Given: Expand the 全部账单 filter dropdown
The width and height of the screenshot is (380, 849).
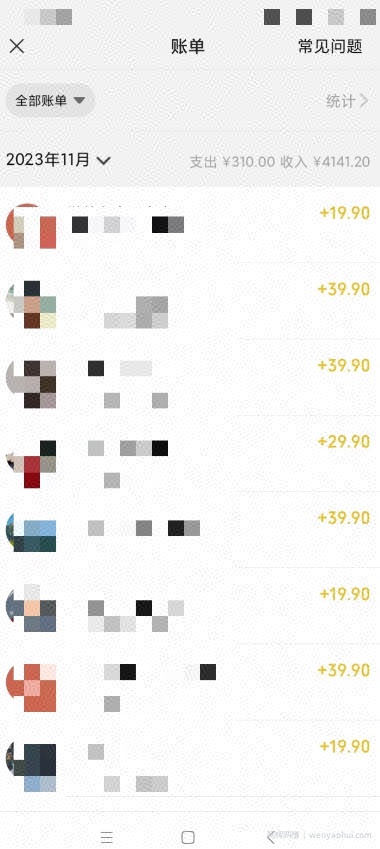Looking at the screenshot, I should coord(50,101).
